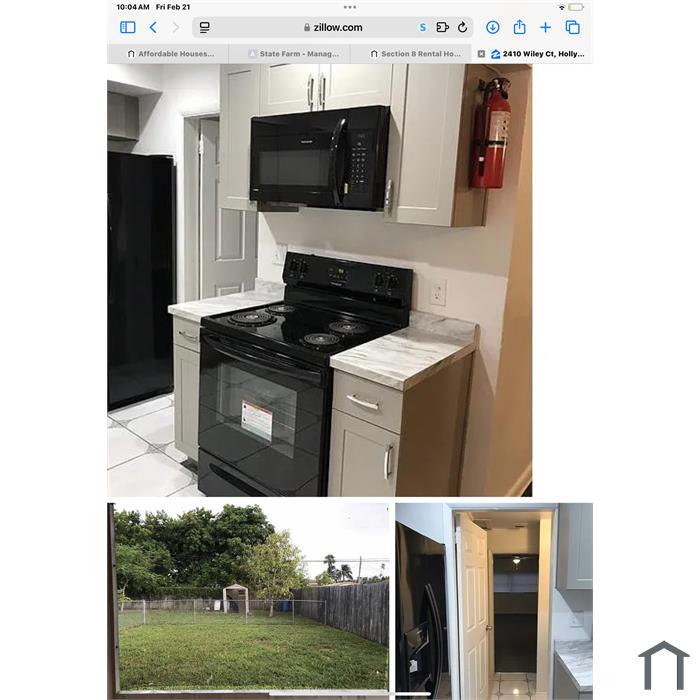Open a new tab
This screenshot has height=700, width=700.
(x=545, y=28)
